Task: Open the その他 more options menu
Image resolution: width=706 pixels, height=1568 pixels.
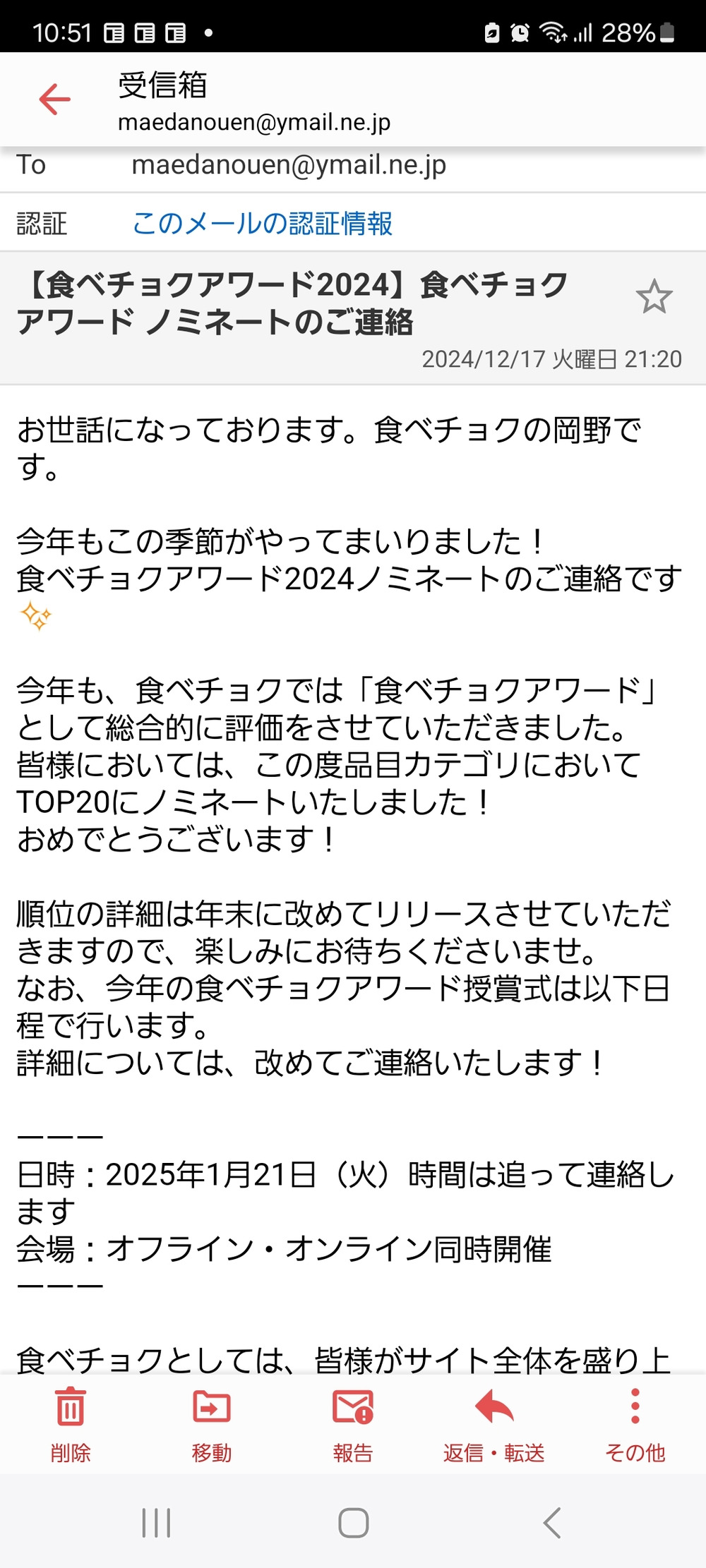Action: (x=635, y=1422)
